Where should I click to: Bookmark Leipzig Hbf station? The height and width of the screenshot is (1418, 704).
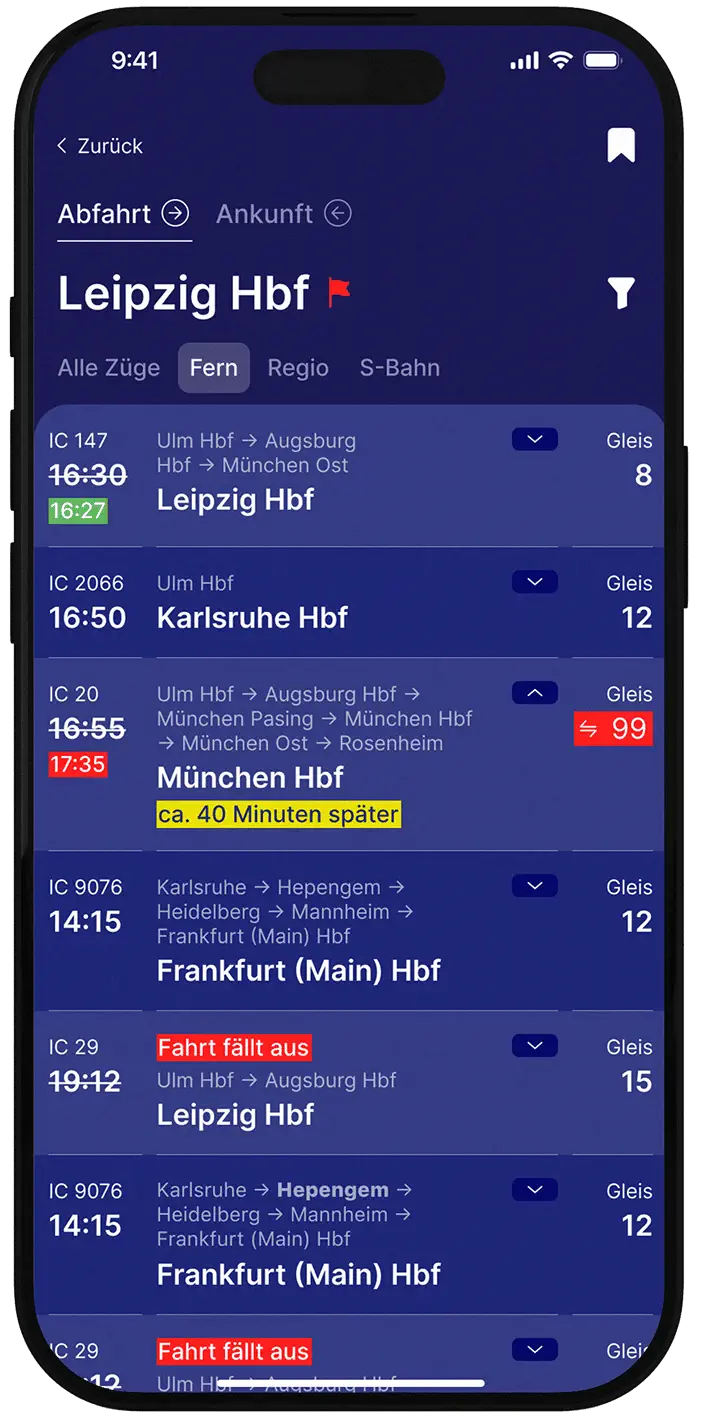click(x=621, y=146)
